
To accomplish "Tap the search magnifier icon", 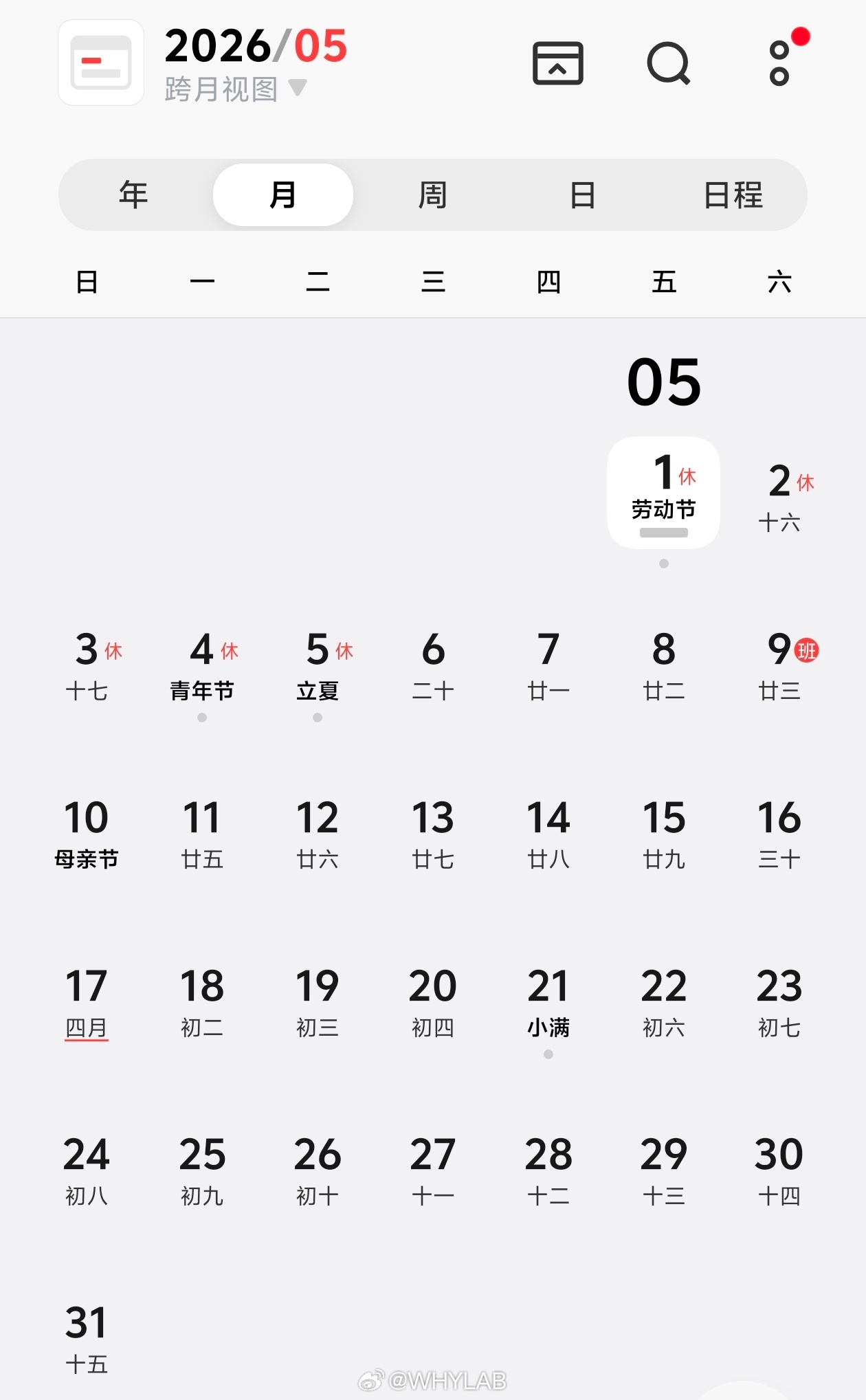I will 669,63.
